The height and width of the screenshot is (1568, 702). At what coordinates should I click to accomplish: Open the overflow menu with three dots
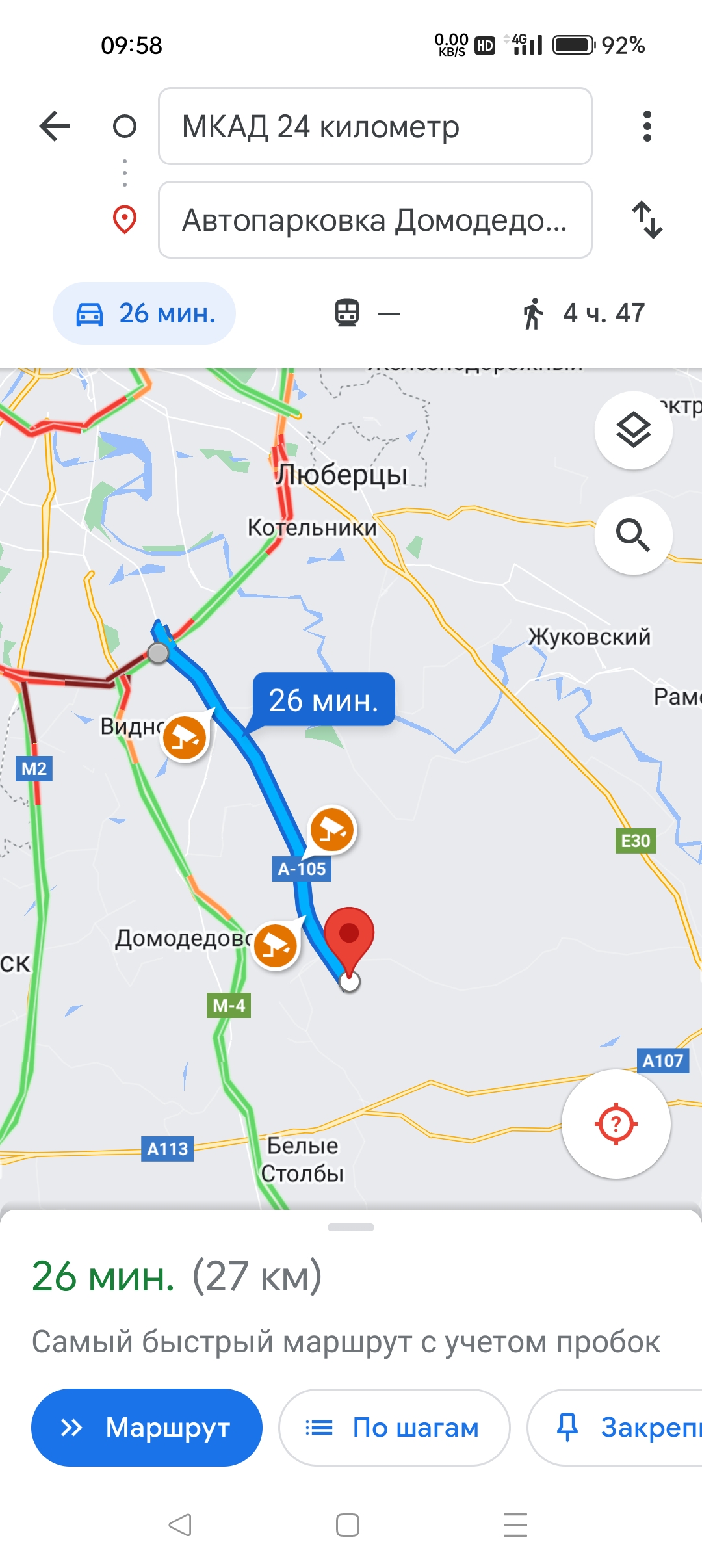tap(647, 126)
